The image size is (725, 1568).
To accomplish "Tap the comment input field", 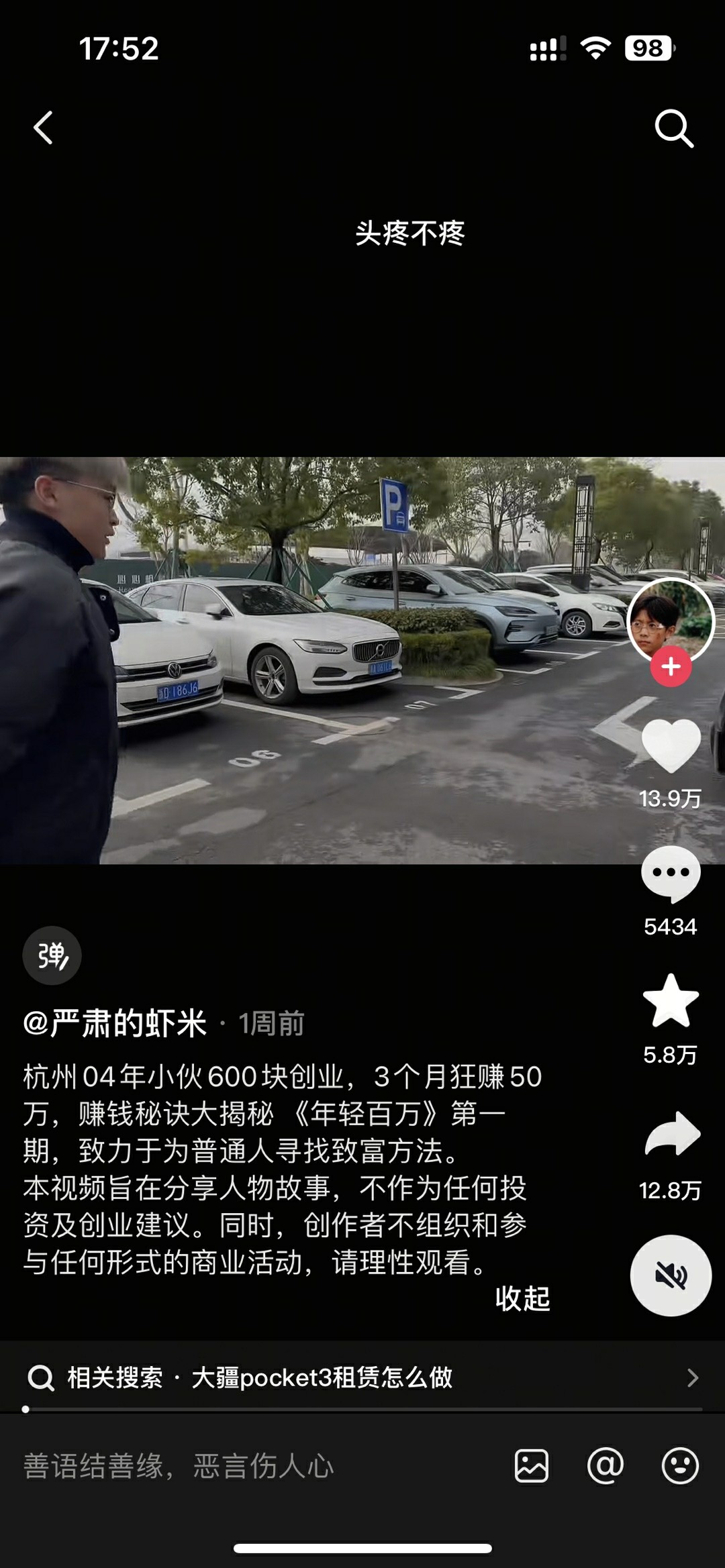I will click(255, 1466).
